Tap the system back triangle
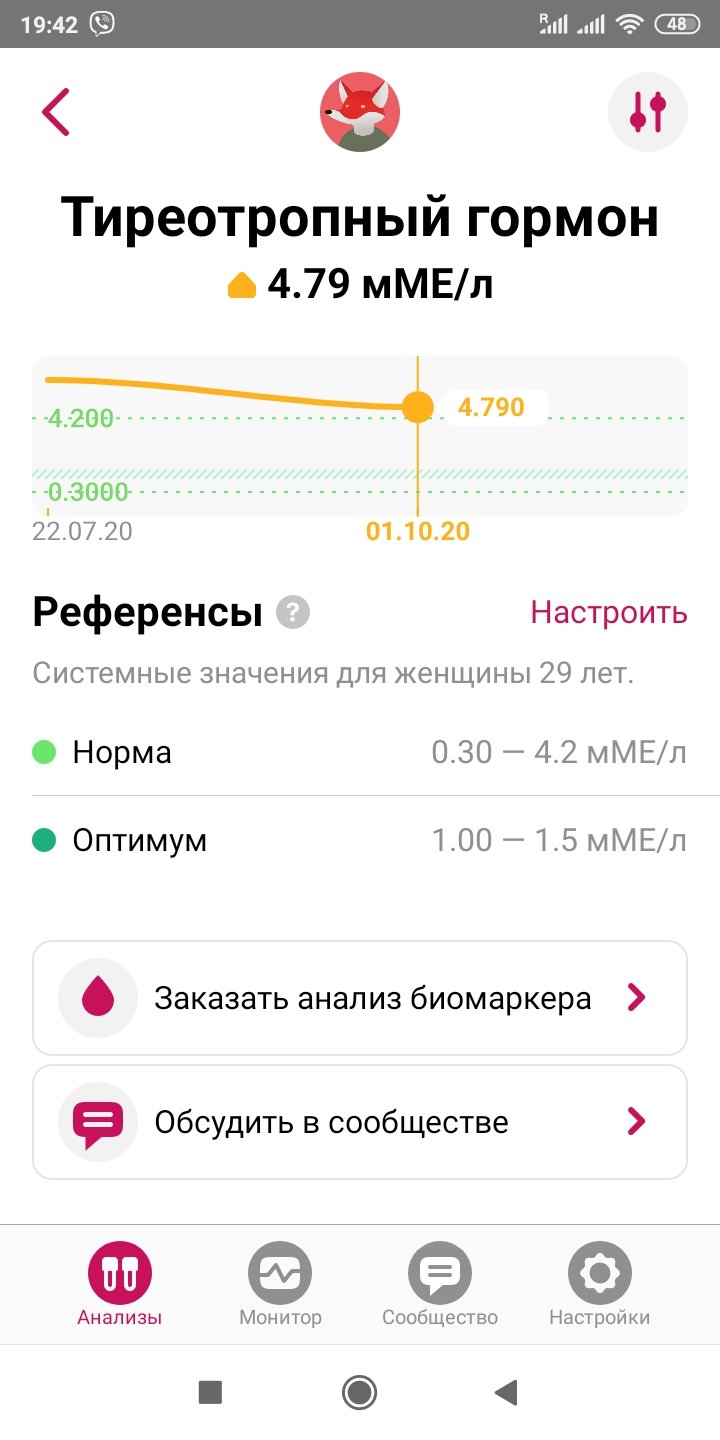720x1440 pixels. [507, 1392]
